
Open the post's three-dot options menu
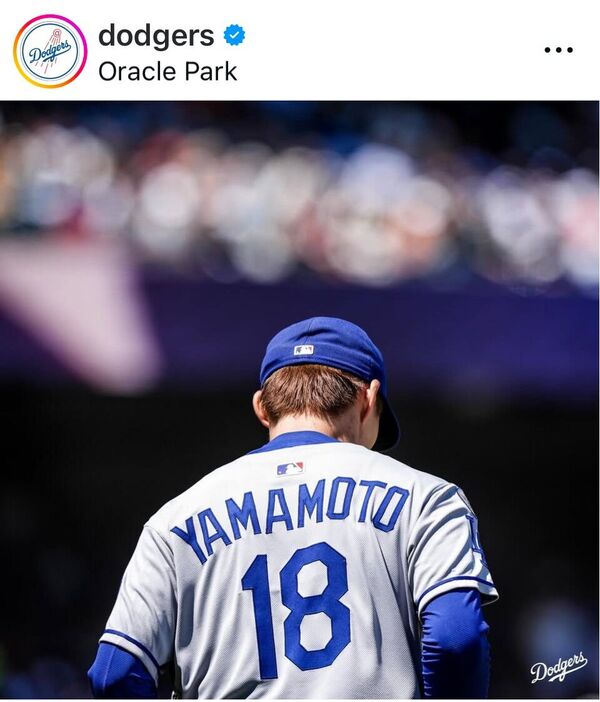point(558,50)
